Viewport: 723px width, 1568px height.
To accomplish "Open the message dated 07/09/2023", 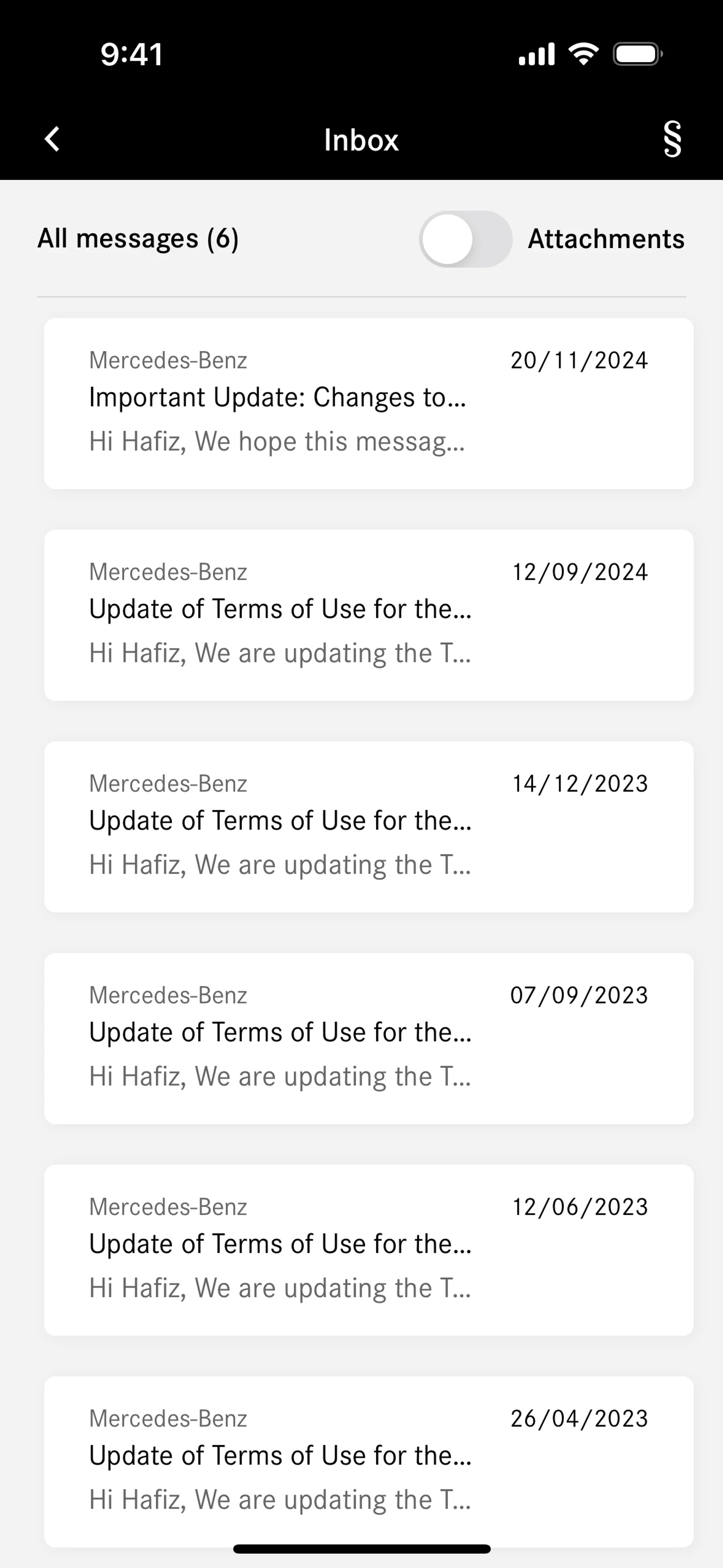I will coord(368,1038).
